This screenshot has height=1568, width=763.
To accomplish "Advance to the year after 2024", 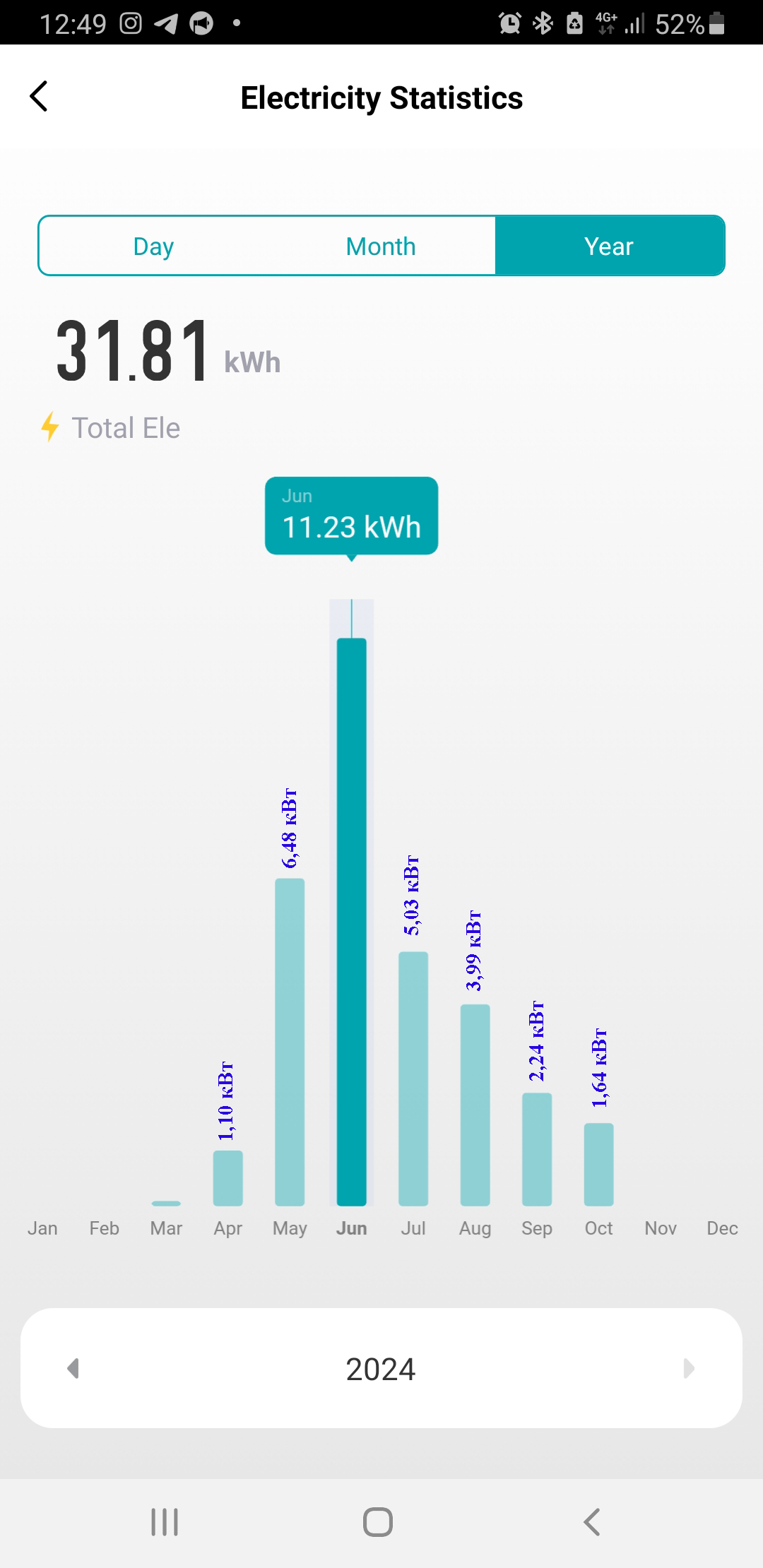I will pyautogui.click(x=689, y=1368).
